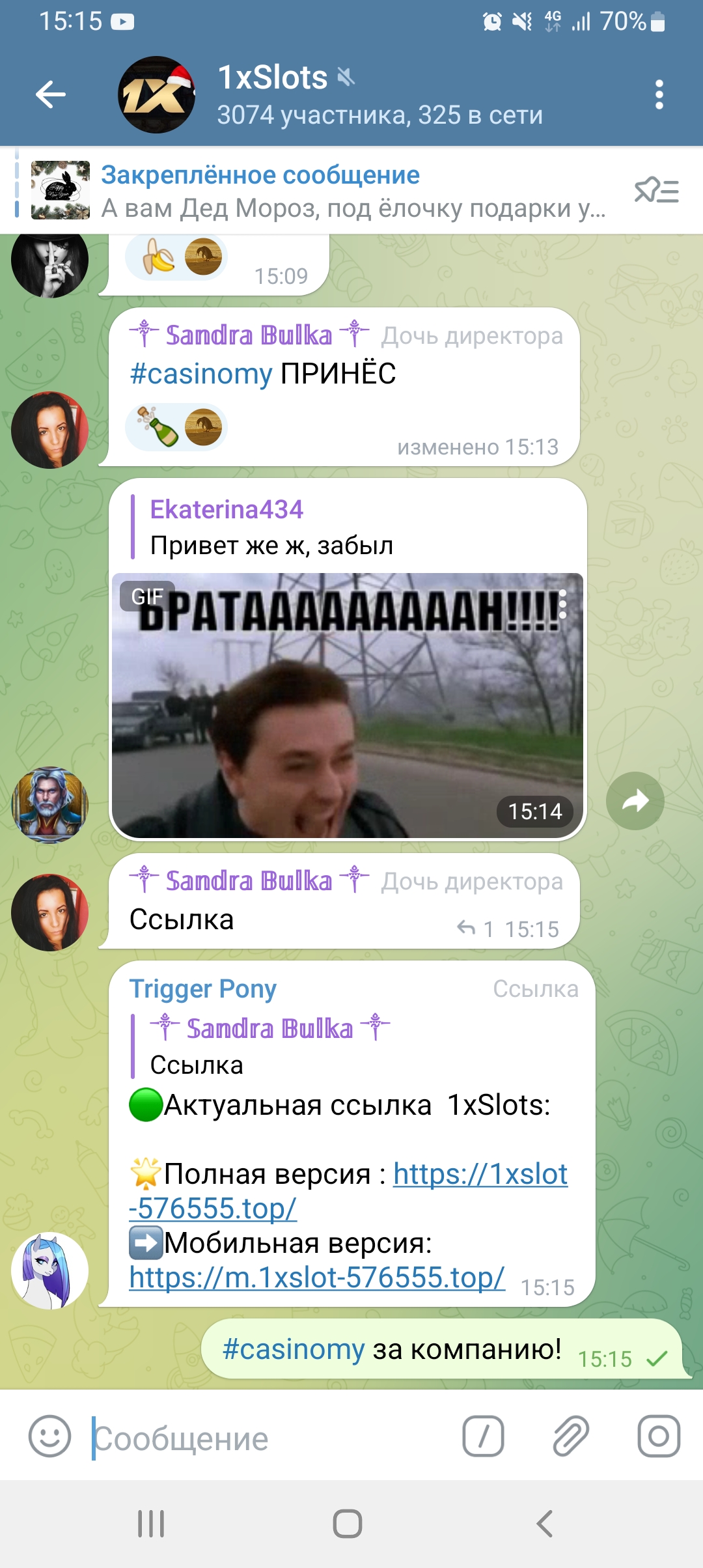Viewport: 703px width, 1568px height.
Task: Open the mobile version link m.1xslot-576555.top
Action: (316, 1278)
